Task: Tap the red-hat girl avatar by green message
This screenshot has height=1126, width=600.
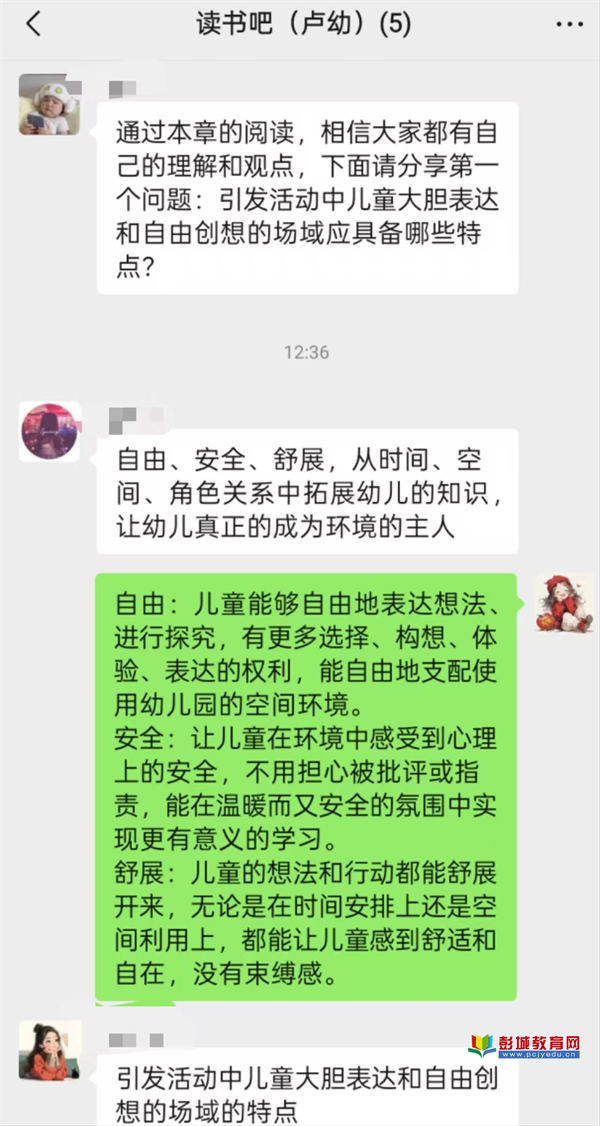Action: point(564,604)
